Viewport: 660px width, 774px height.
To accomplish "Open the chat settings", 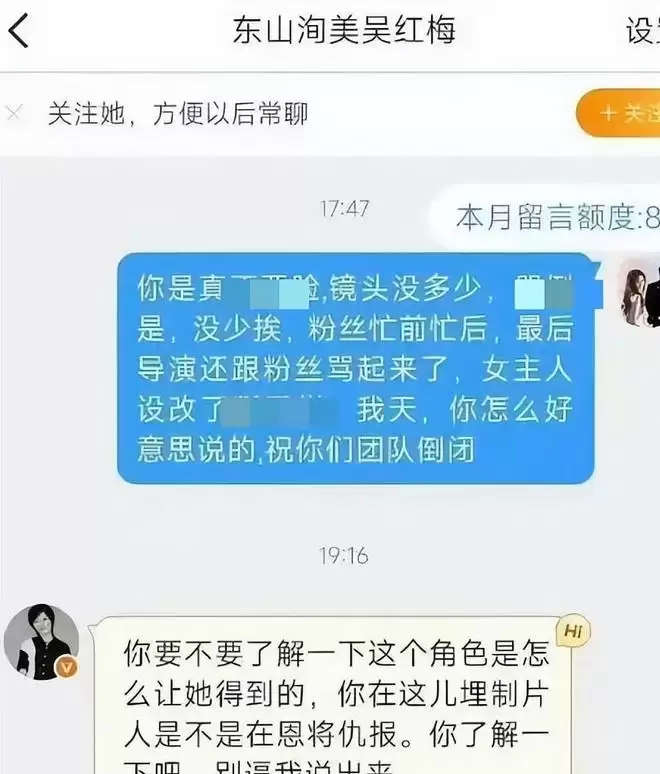I will tap(642, 30).
